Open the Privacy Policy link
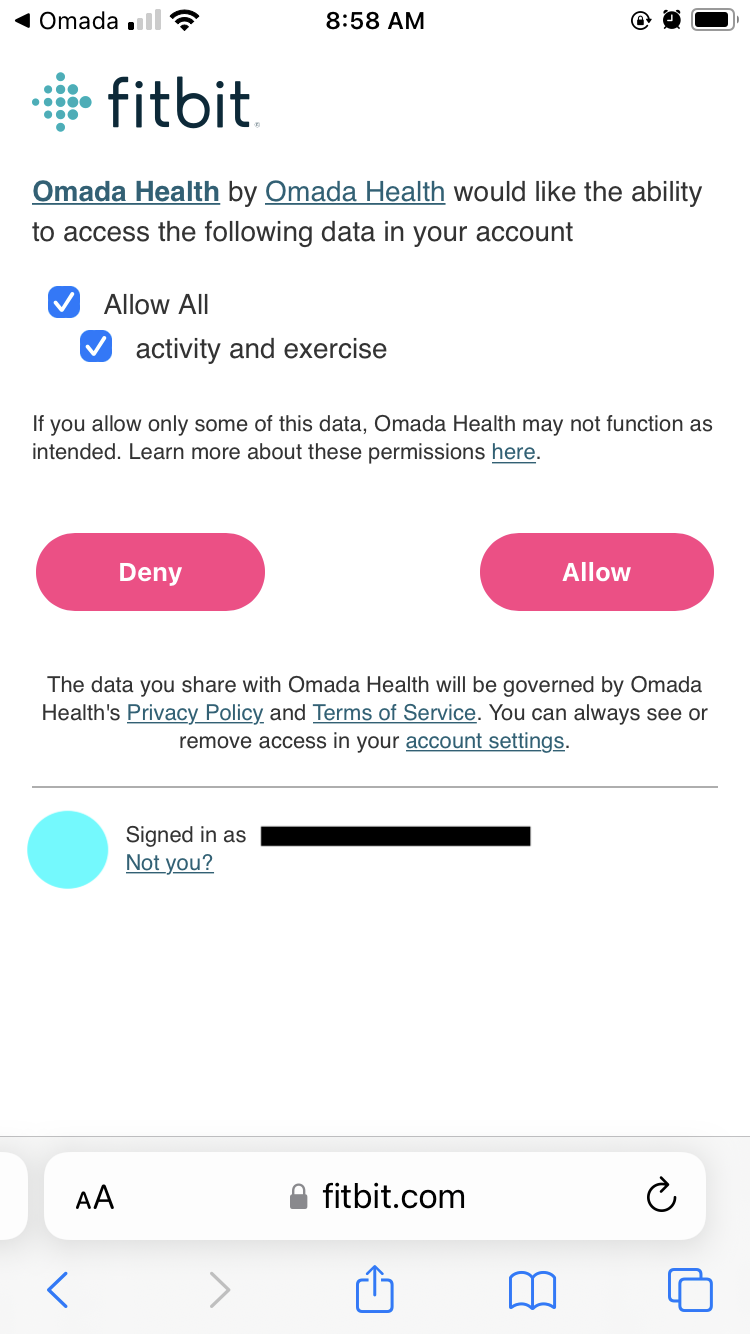750x1334 pixels. (195, 713)
